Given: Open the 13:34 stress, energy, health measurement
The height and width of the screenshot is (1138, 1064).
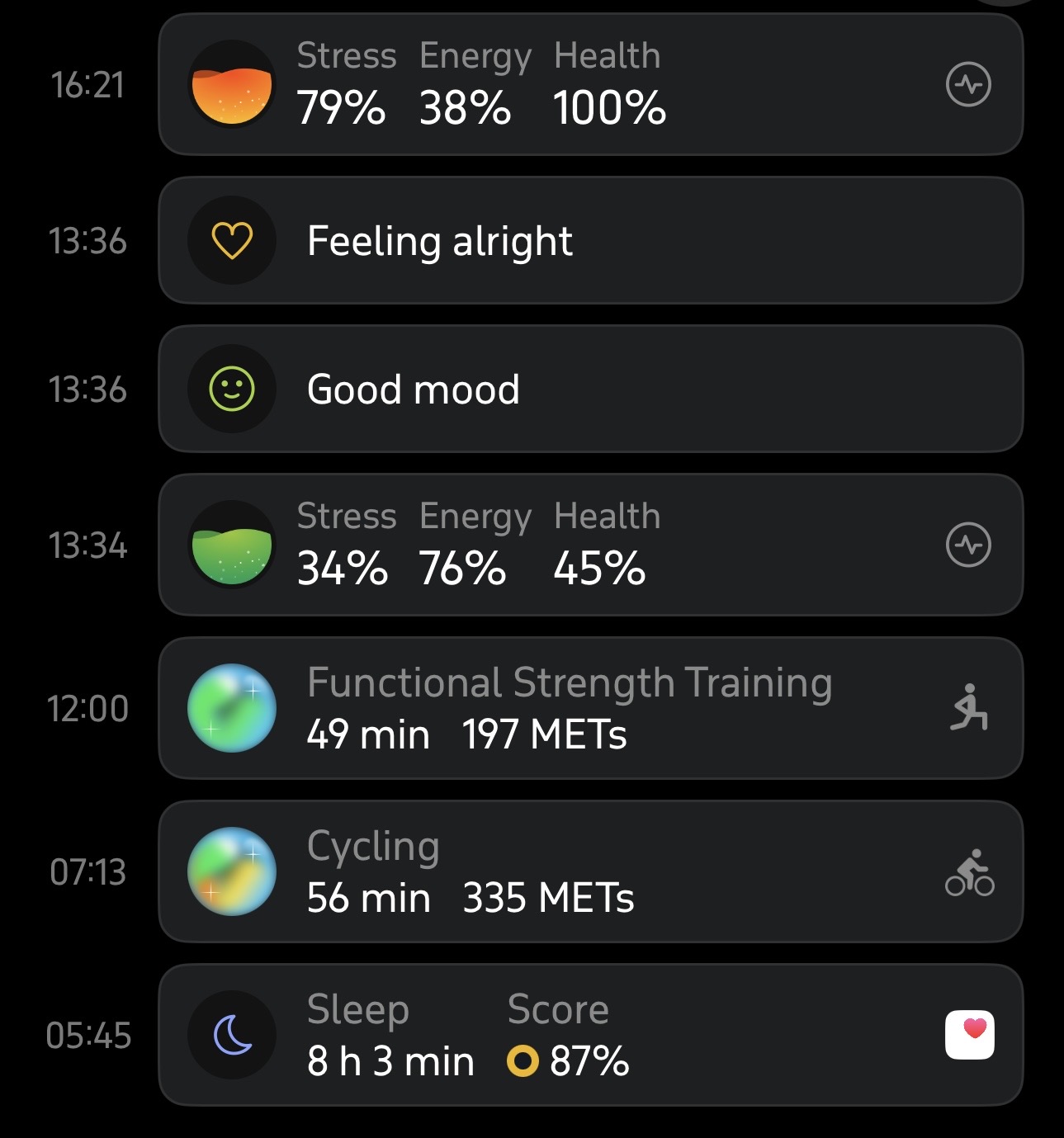Looking at the screenshot, I should (590, 545).
